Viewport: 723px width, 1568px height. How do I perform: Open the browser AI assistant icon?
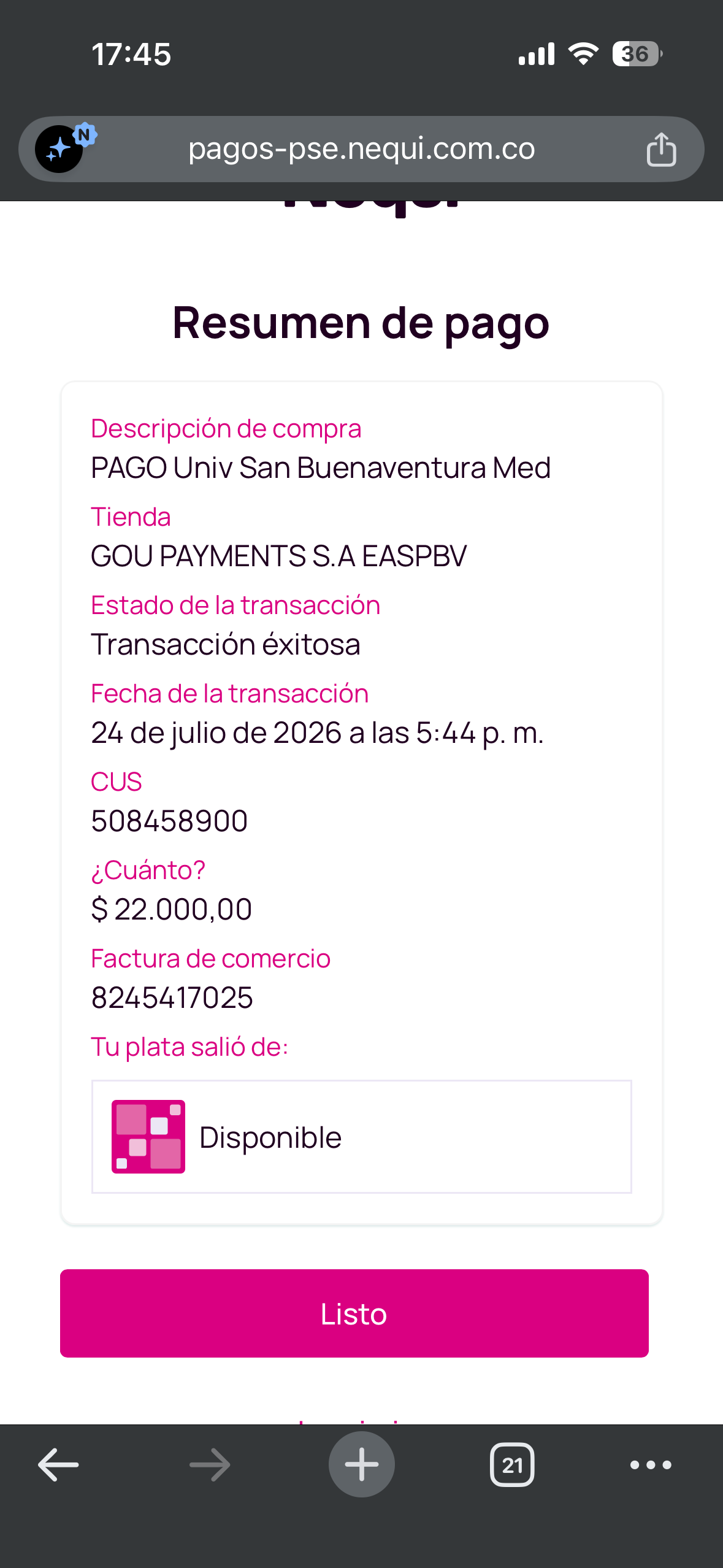tap(61, 148)
